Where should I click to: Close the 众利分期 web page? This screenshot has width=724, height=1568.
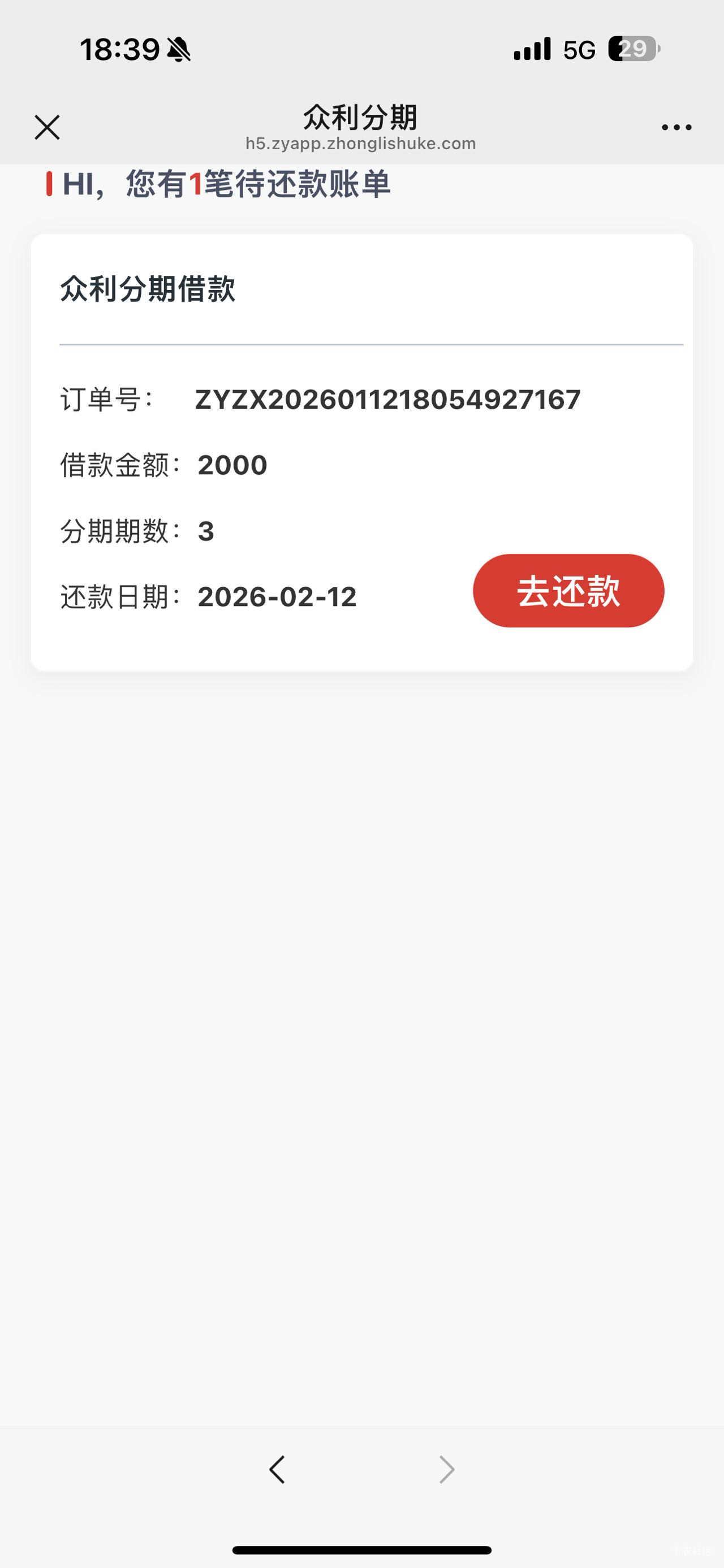pos(47,127)
